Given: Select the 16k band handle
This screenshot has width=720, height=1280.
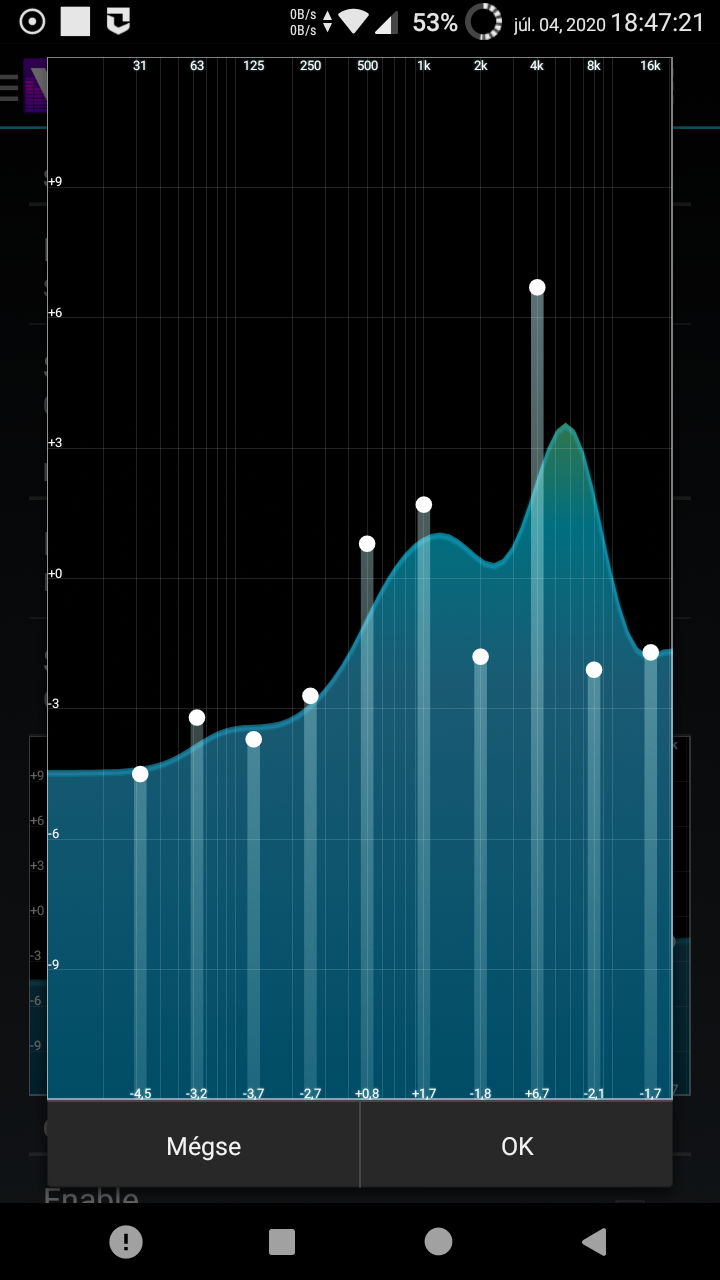Looking at the screenshot, I should (x=651, y=652).
